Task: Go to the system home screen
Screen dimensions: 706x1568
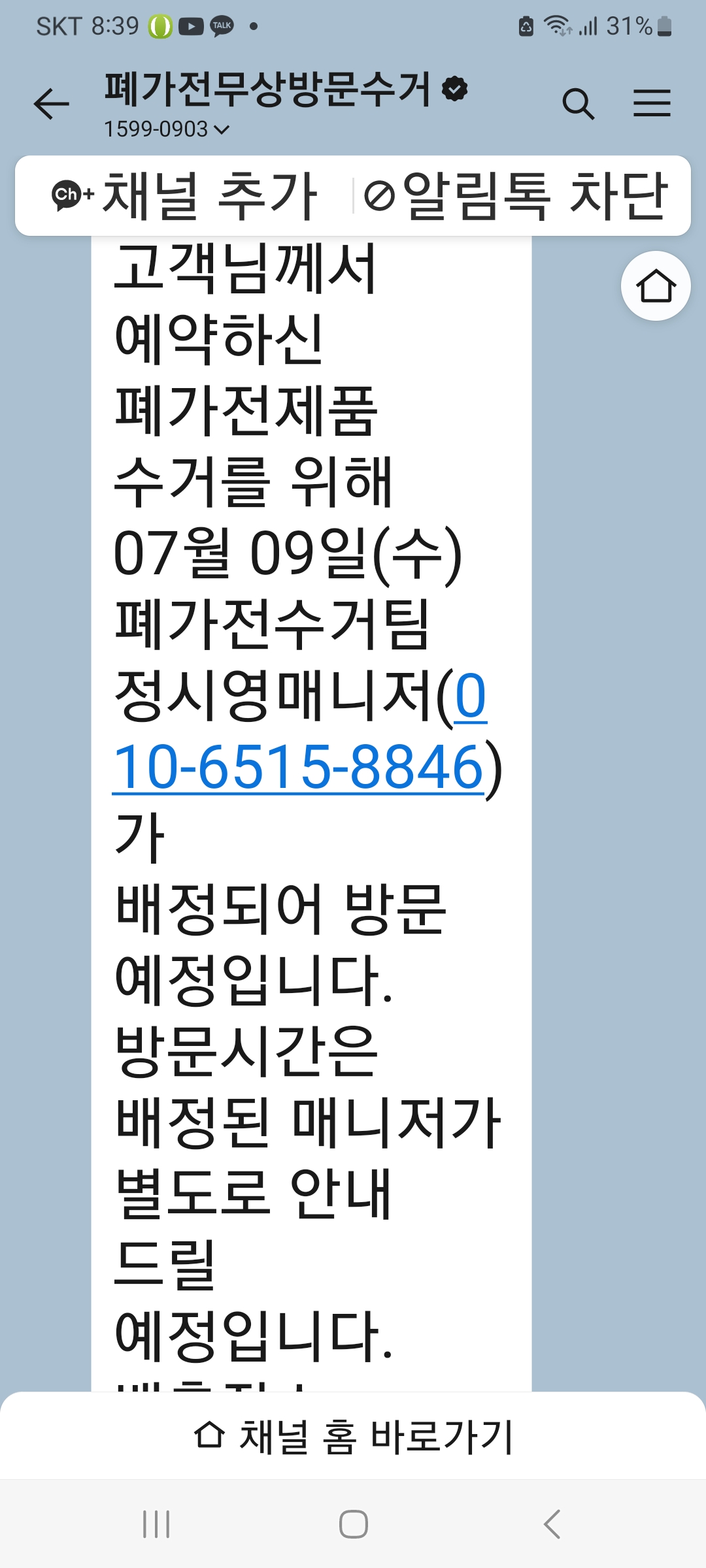Action: pos(353,1524)
